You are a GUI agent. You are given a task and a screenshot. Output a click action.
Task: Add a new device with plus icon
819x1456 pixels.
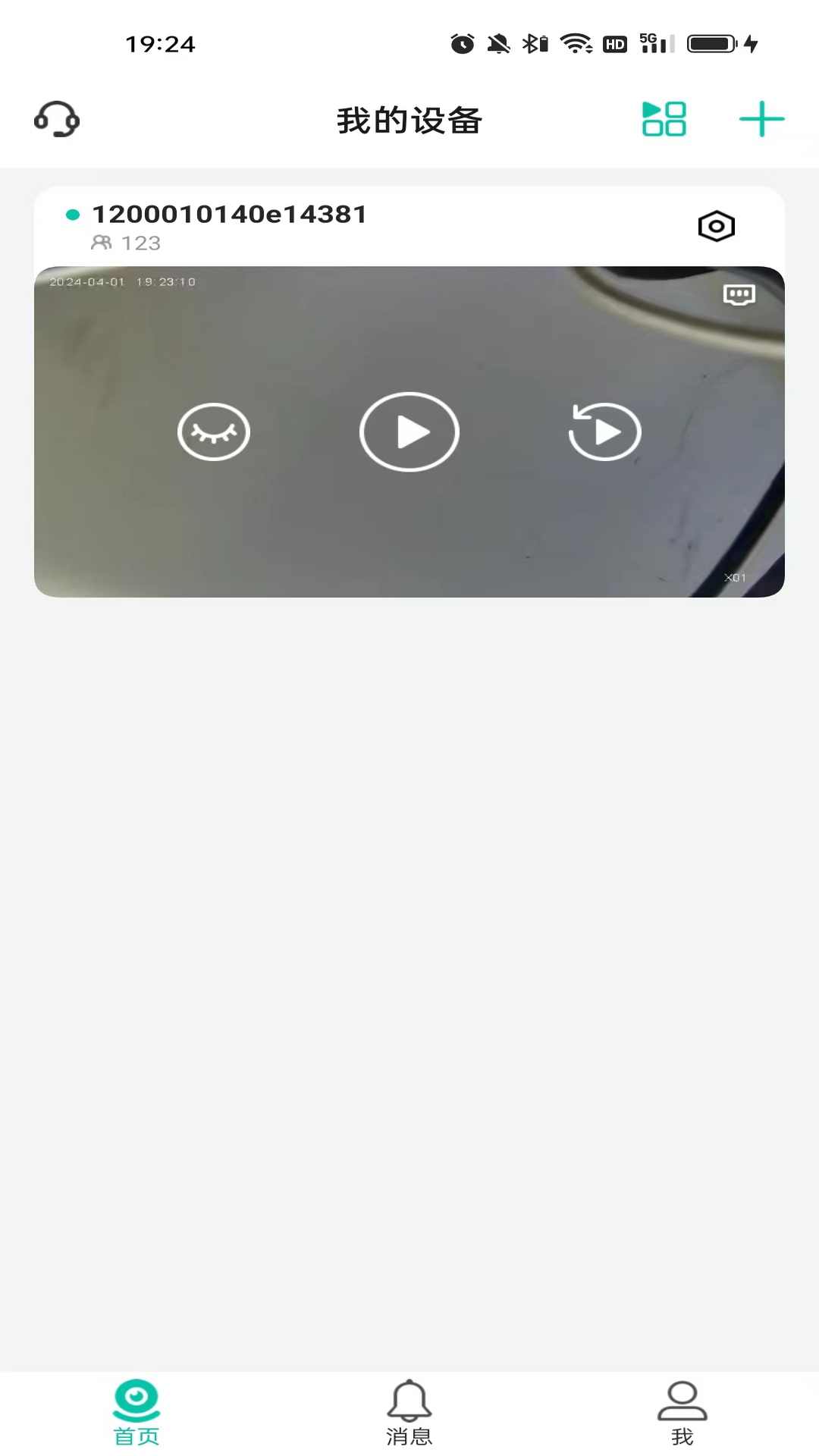tap(761, 120)
